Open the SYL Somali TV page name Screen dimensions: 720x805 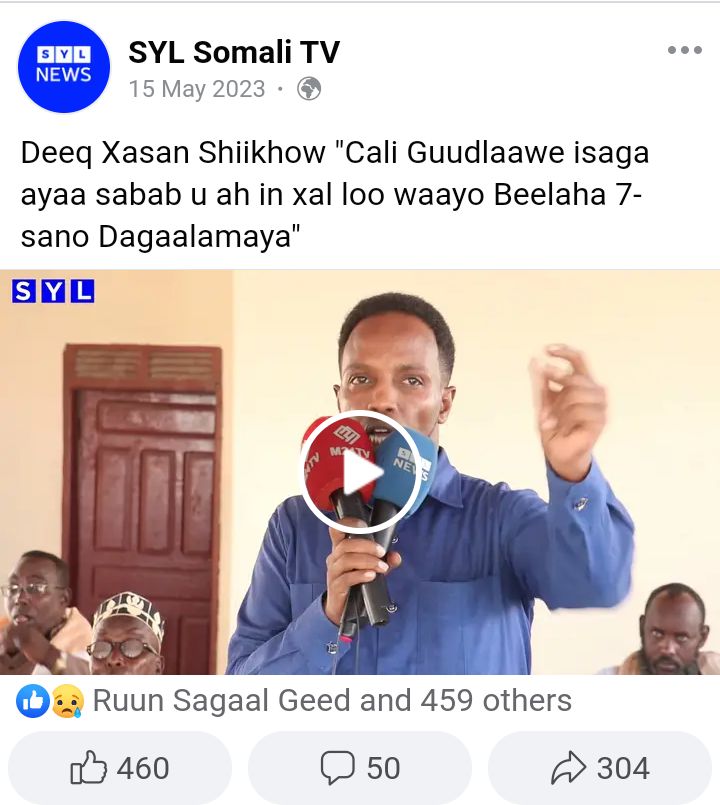coord(233,52)
